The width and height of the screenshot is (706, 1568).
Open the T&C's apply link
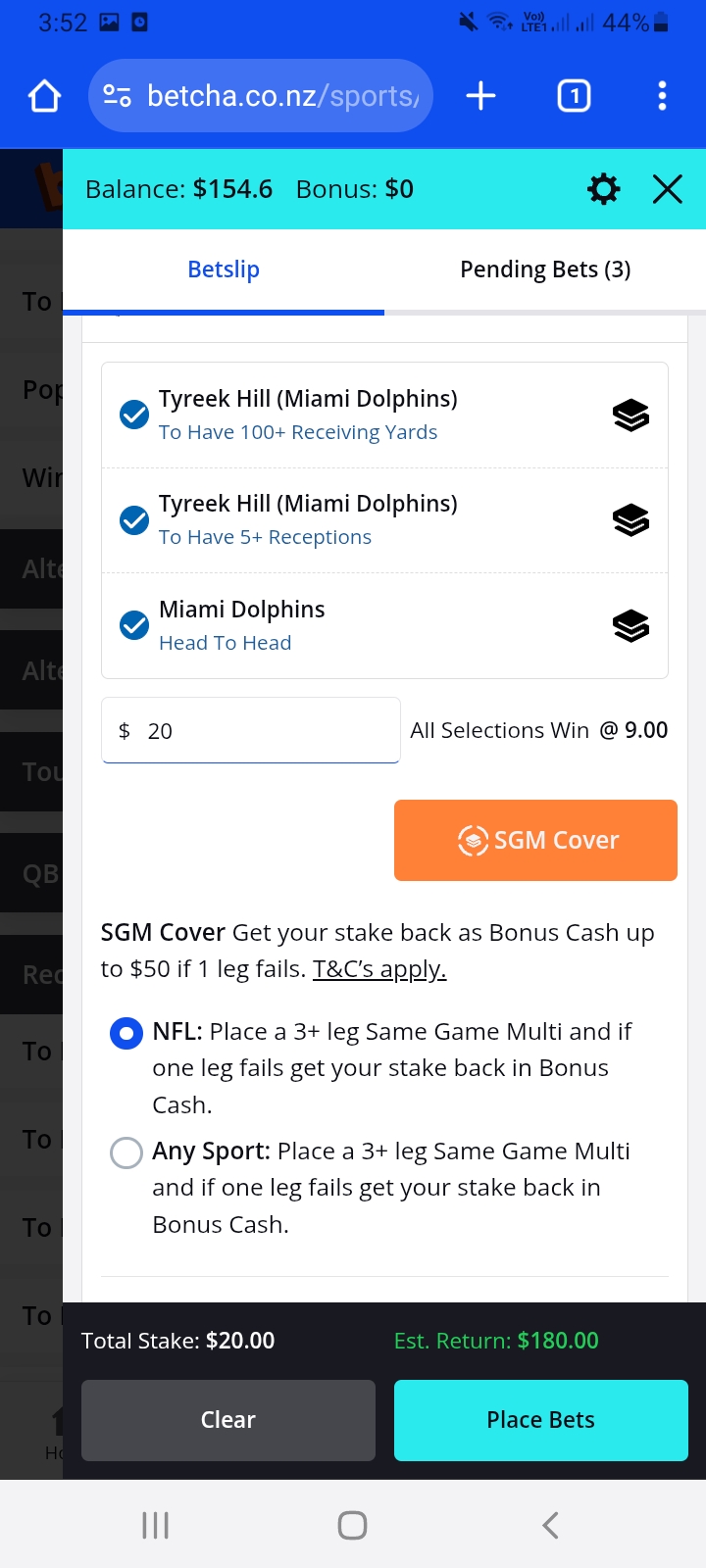[x=379, y=969]
